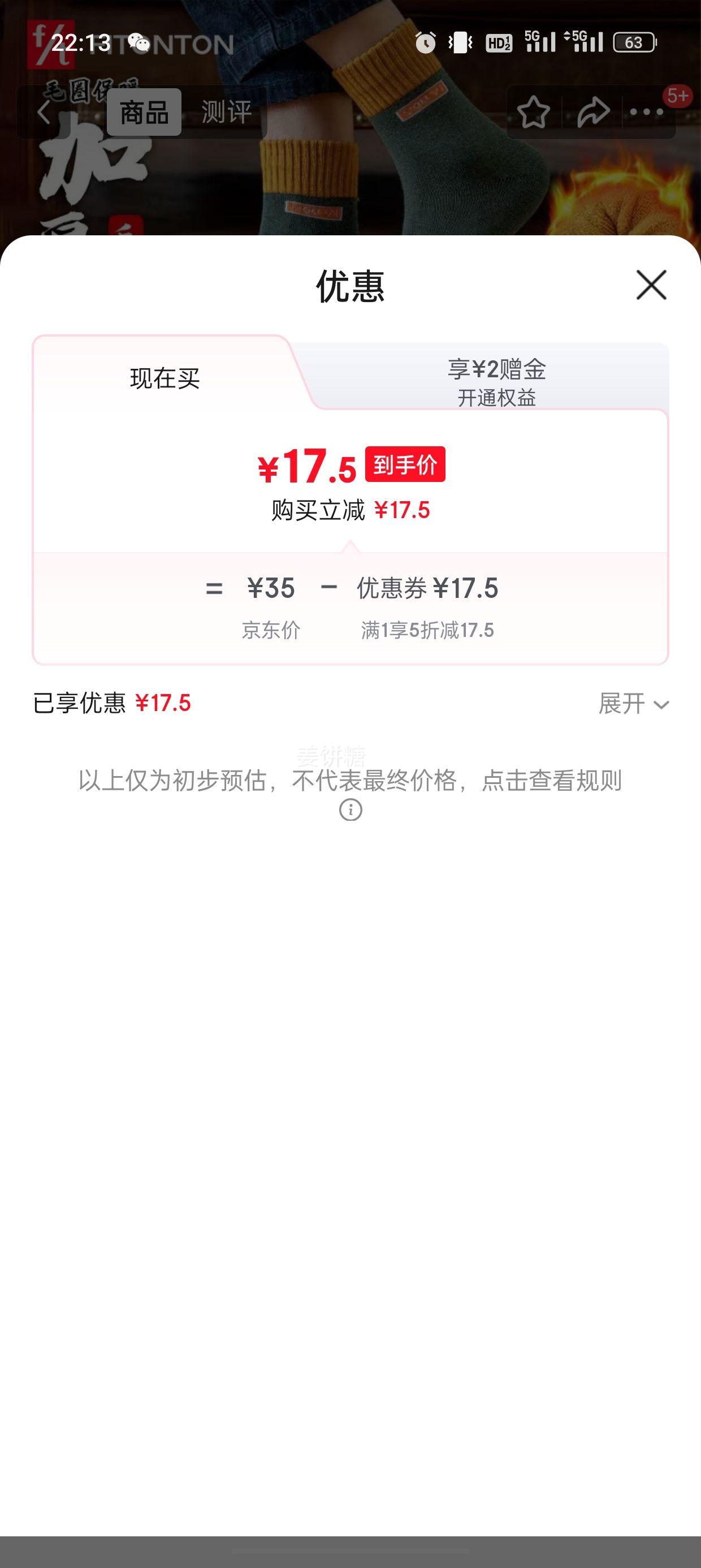Image resolution: width=701 pixels, height=1568 pixels.
Task: Close the 优惠 discount panel
Action: coord(651,285)
